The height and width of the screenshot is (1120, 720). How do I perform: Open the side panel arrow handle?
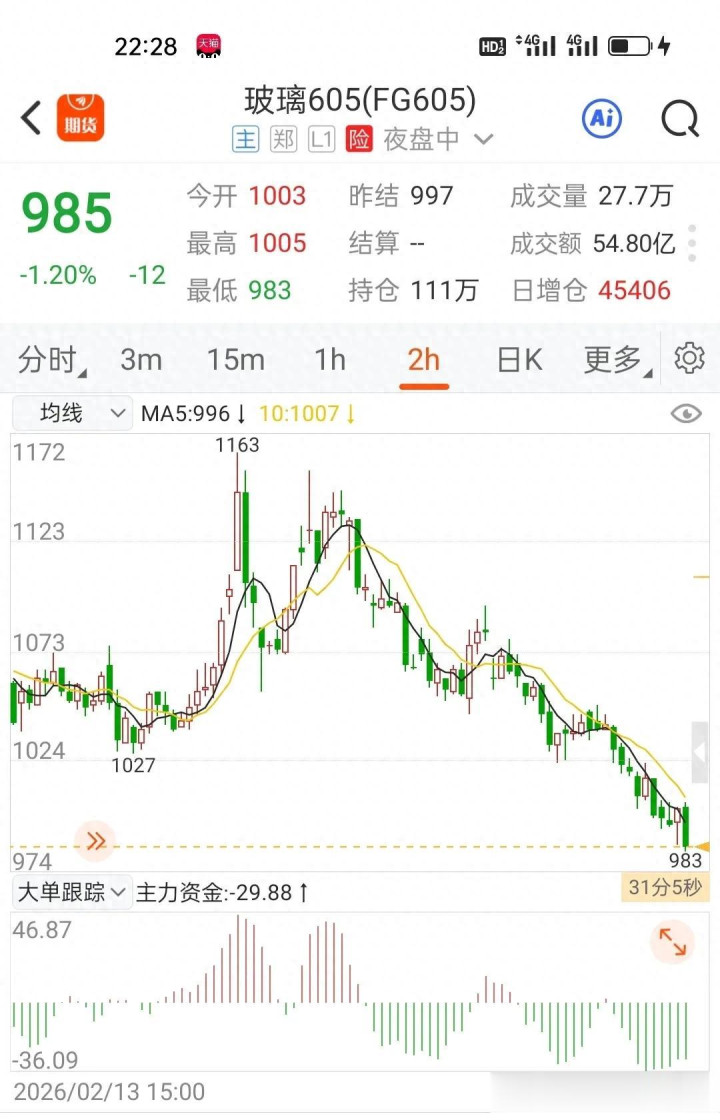(x=700, y=753)
